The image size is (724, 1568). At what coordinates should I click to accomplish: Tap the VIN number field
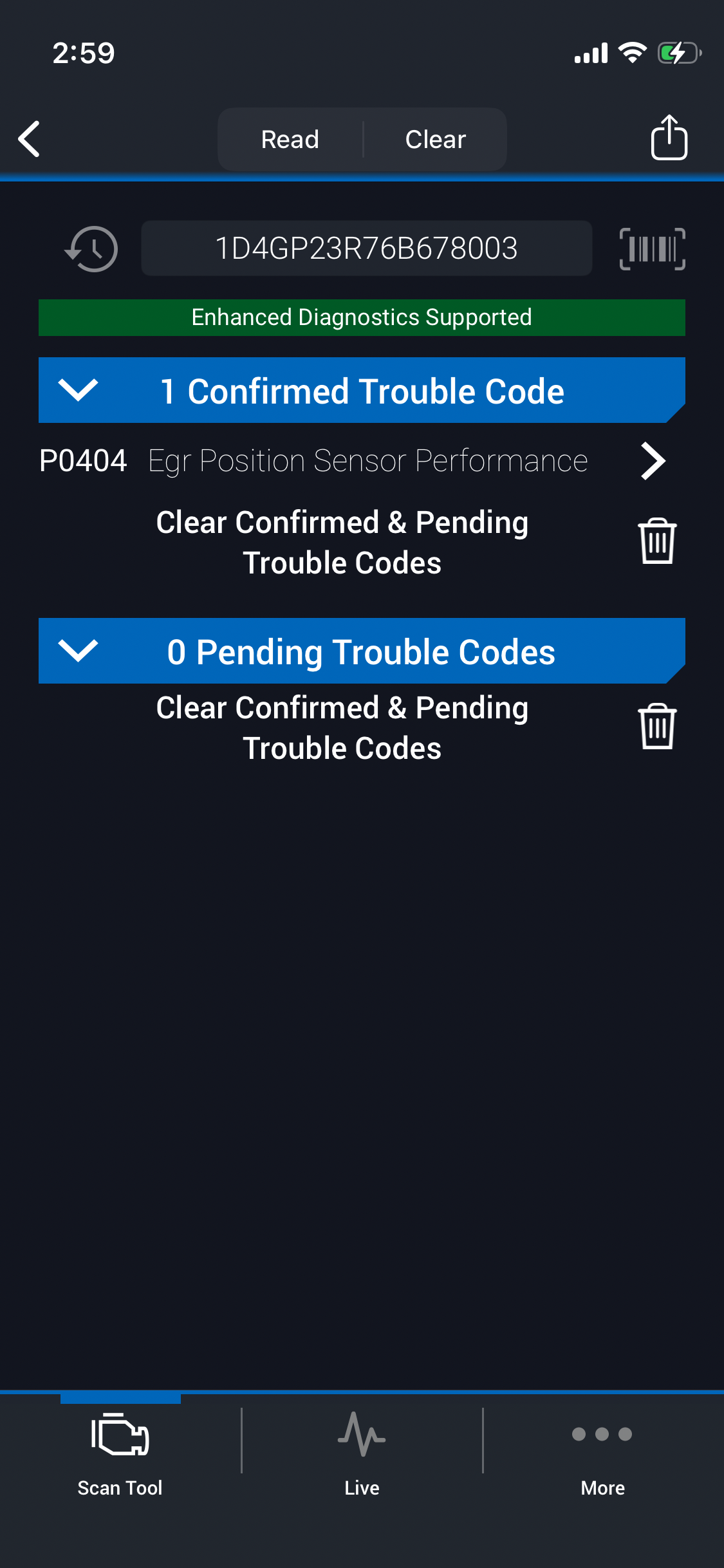(x=366, y=248)
